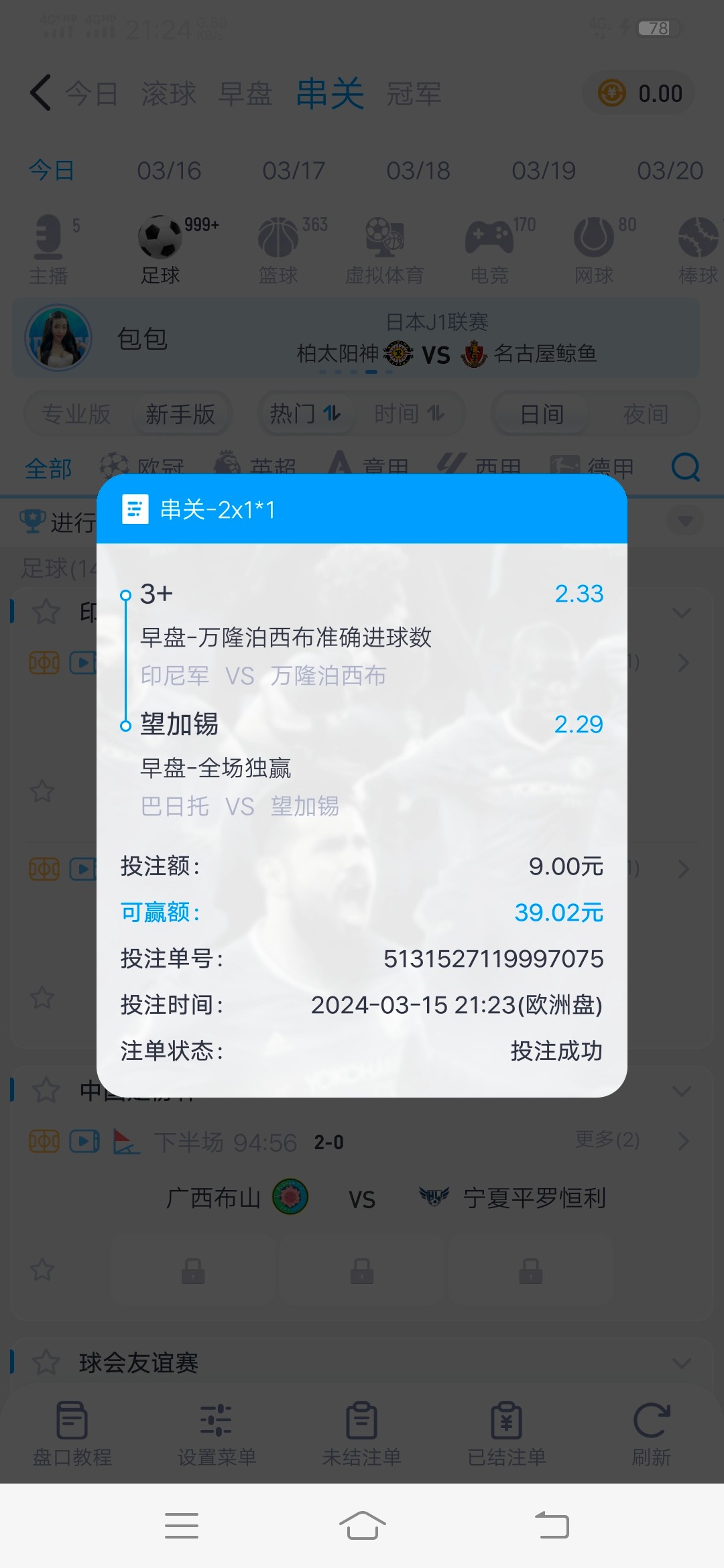Screen dimensions: 724x1568
Task: Select the 03/17 date tab
Action: coord(293,171)
